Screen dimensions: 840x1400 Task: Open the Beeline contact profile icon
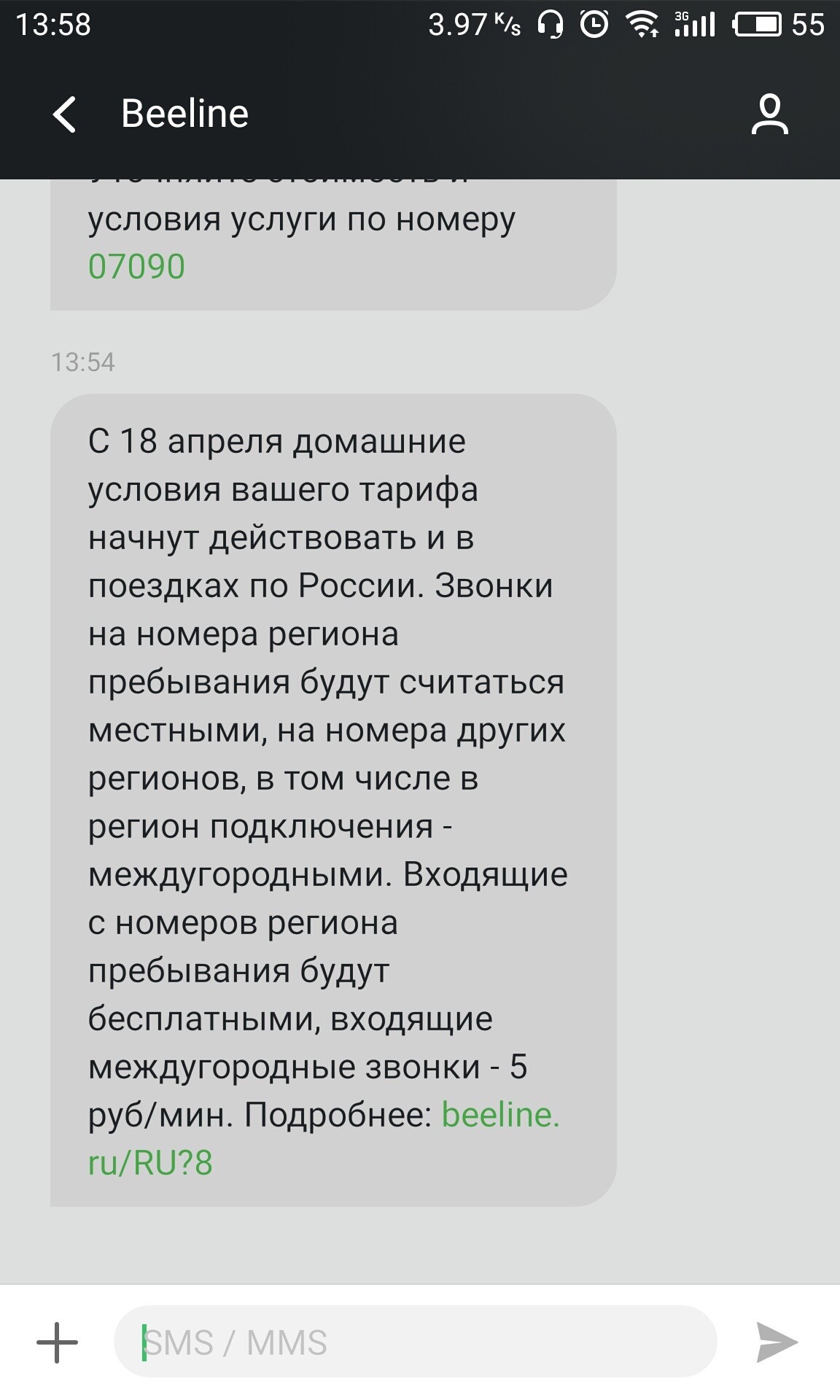coord(769,114)
